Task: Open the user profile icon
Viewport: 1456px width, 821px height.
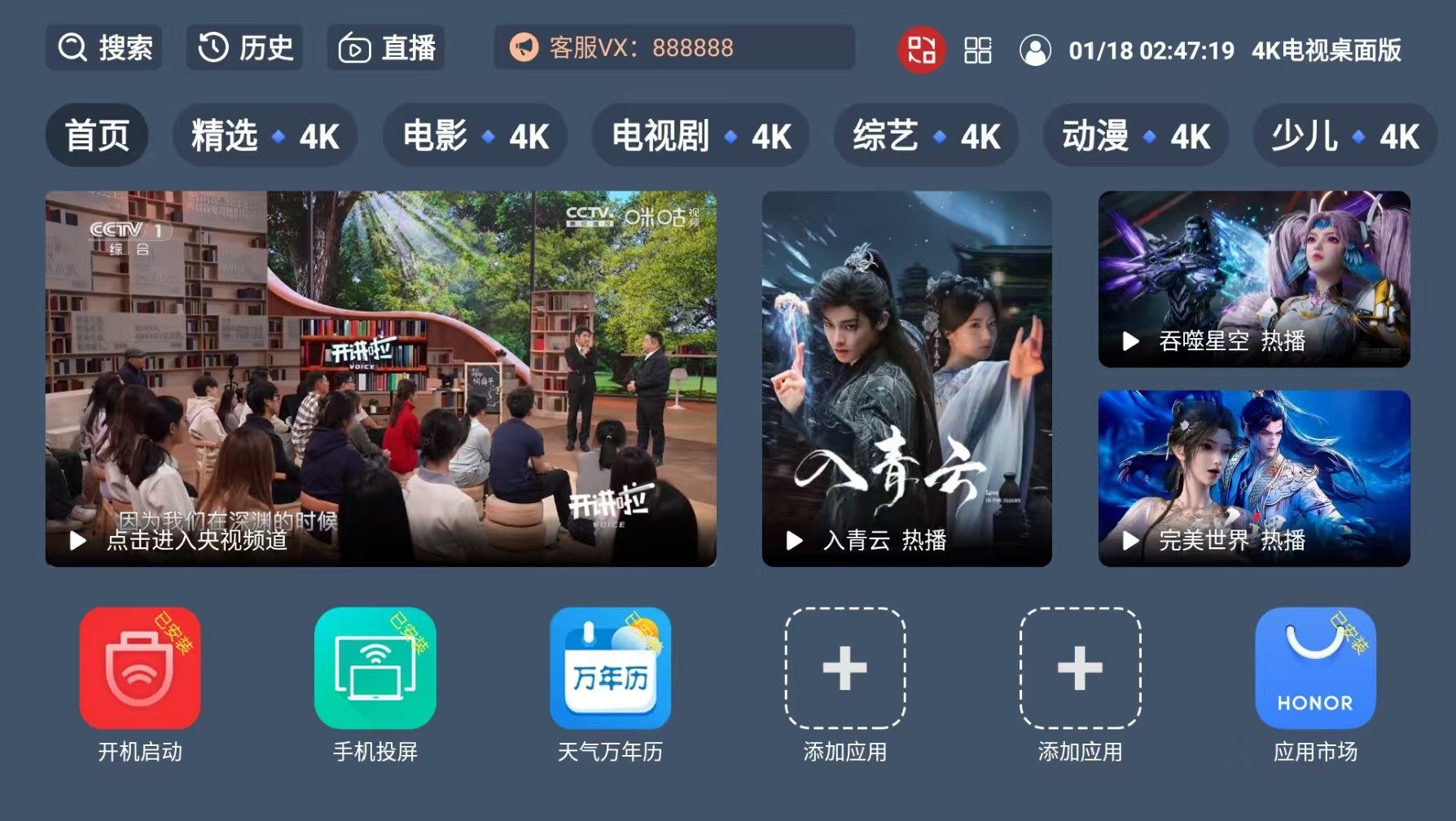Action: pyautogui.click(x=1035, y=50)
